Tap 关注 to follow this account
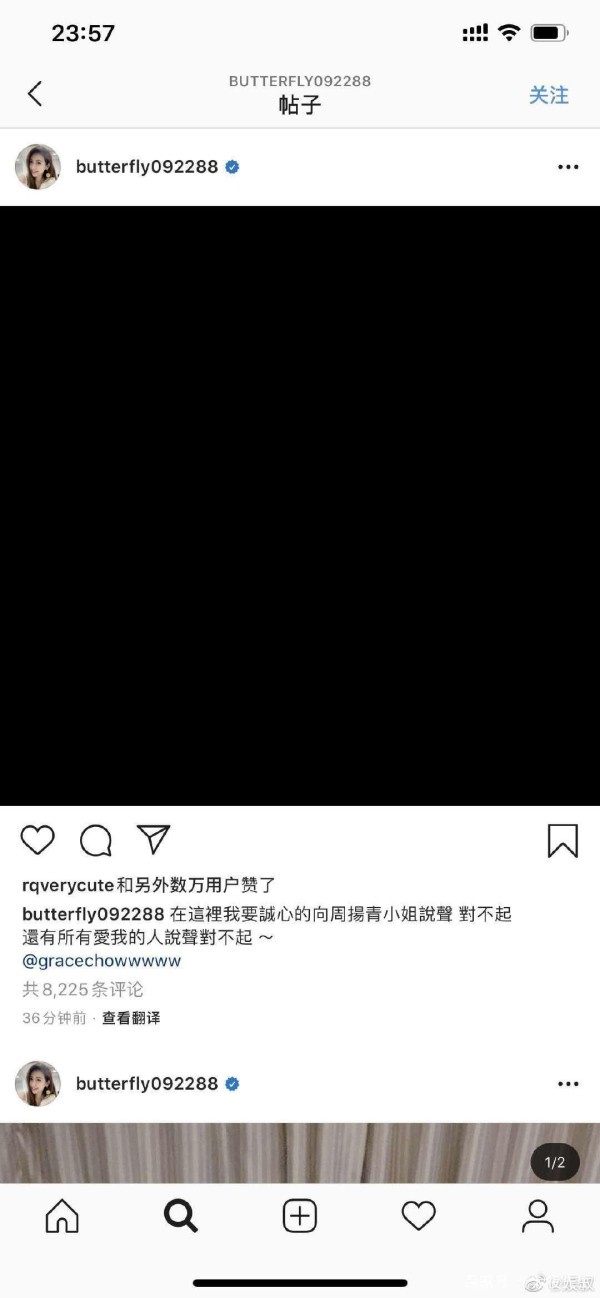The width and height of the screenshot is (600, 1298). (548, 95)
